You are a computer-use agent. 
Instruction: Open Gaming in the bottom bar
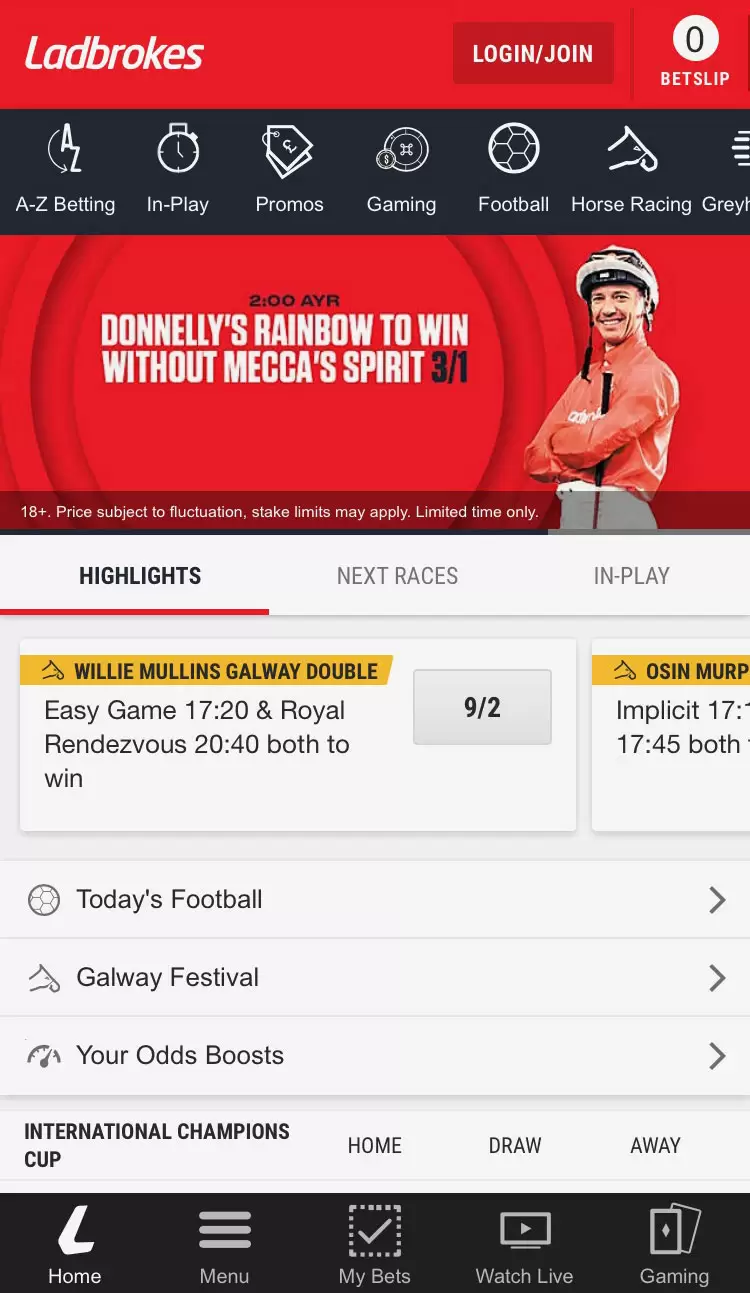[x=674, y=1244]
